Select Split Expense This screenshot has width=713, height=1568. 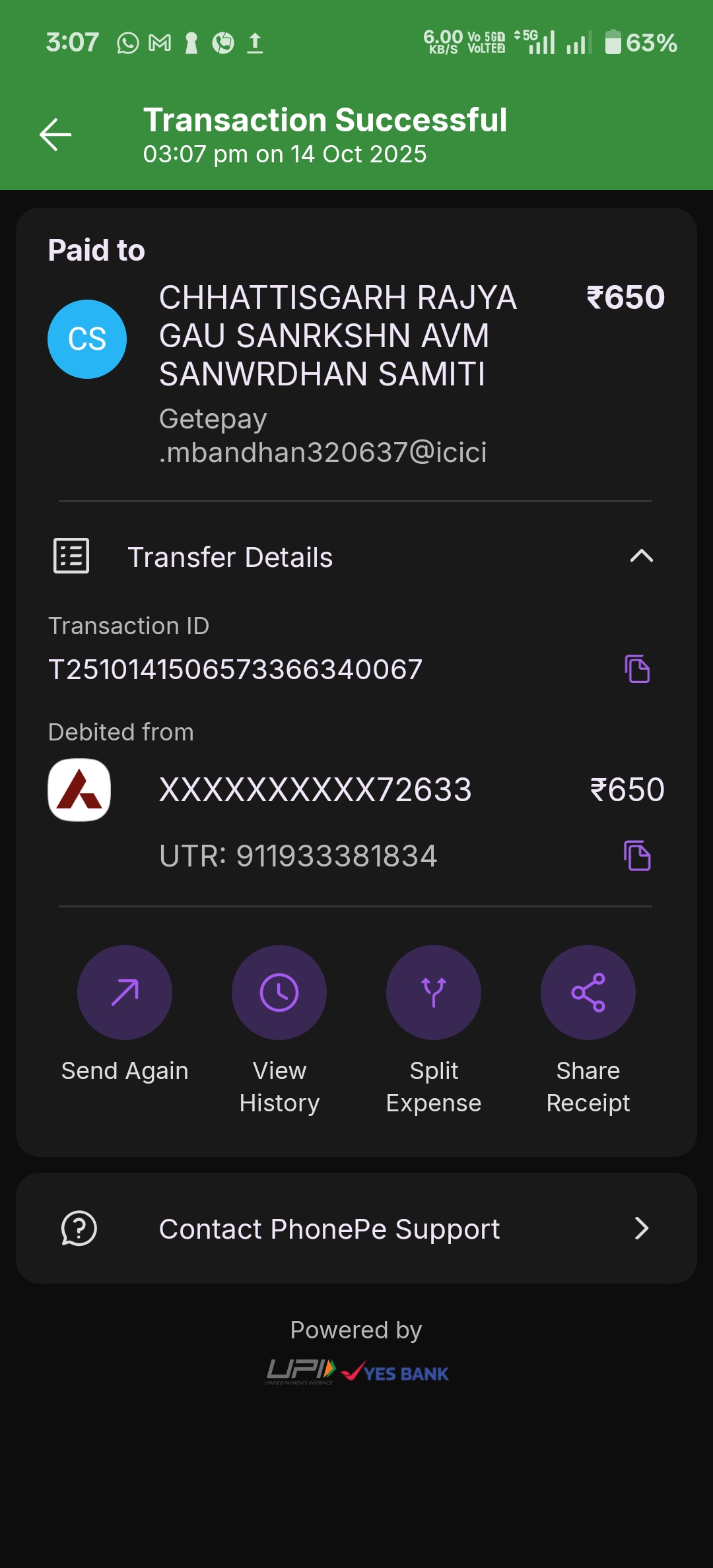[x=434, y=993]
